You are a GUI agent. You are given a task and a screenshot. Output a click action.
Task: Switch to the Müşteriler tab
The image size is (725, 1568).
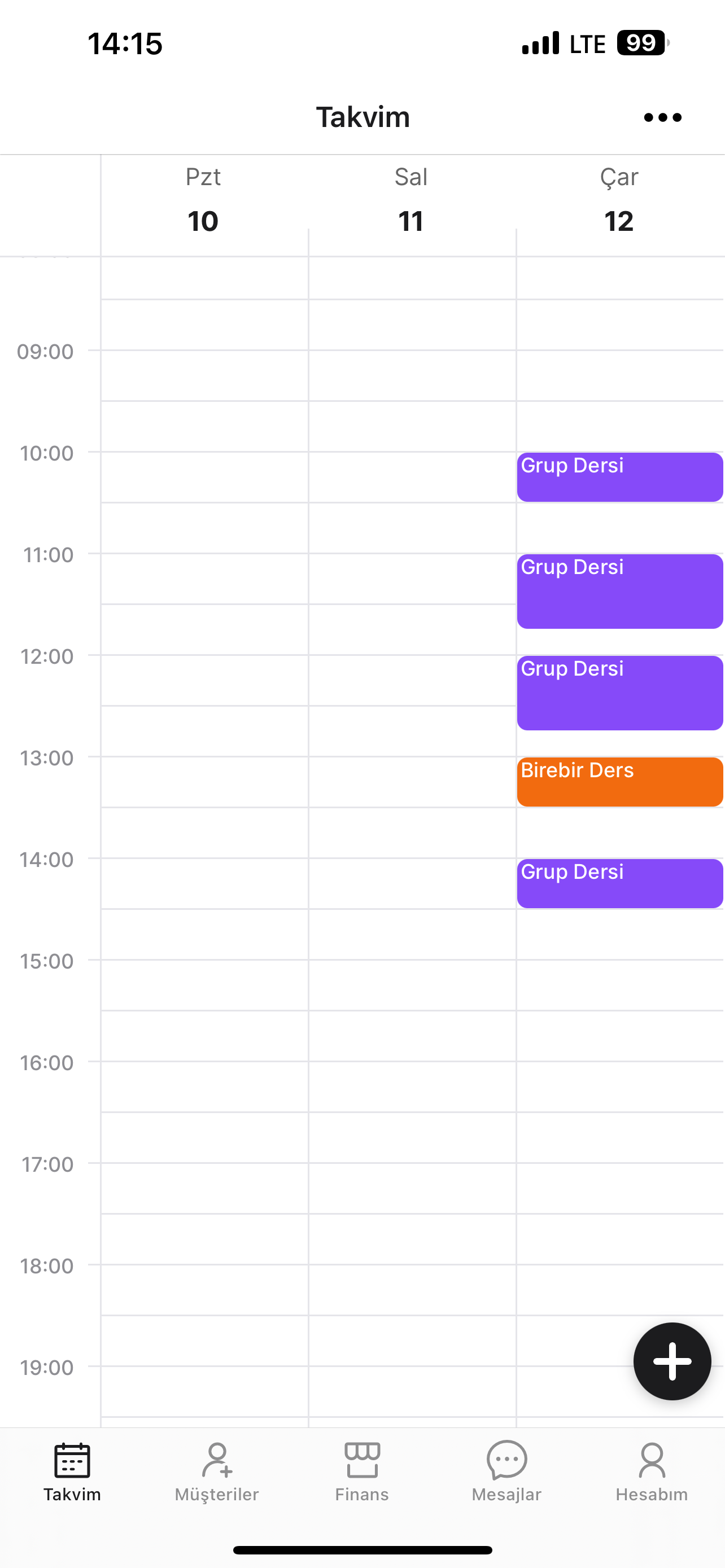coord(217,1472)
